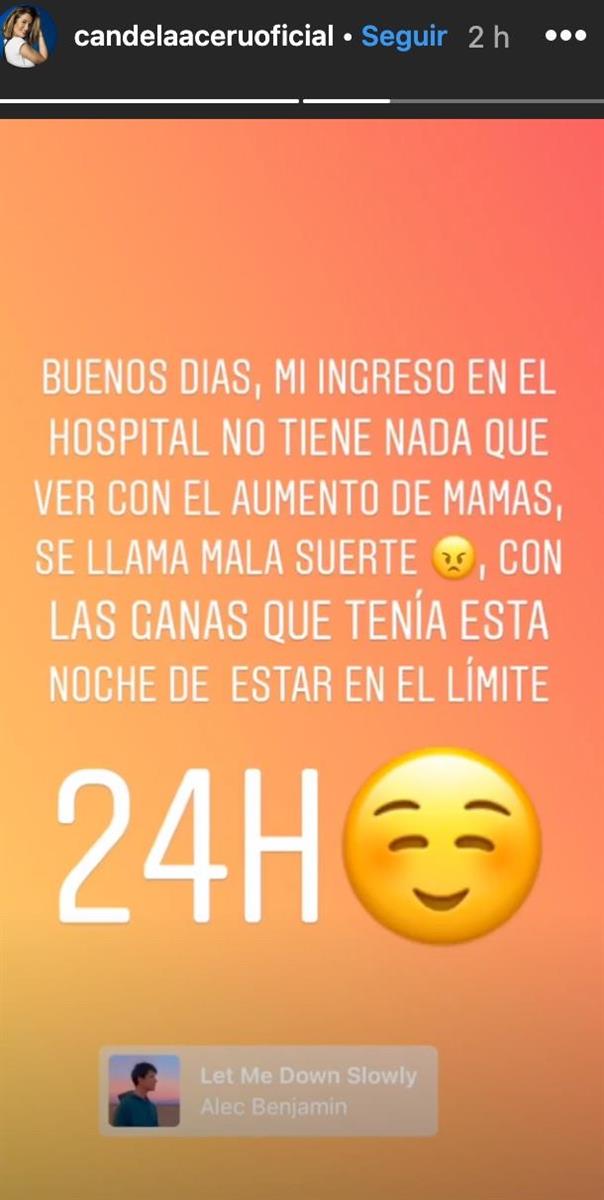Open candelaaceruoficial's profile picture
The width and height of the screenshot is (604, 1200).
tap(27, 37)
